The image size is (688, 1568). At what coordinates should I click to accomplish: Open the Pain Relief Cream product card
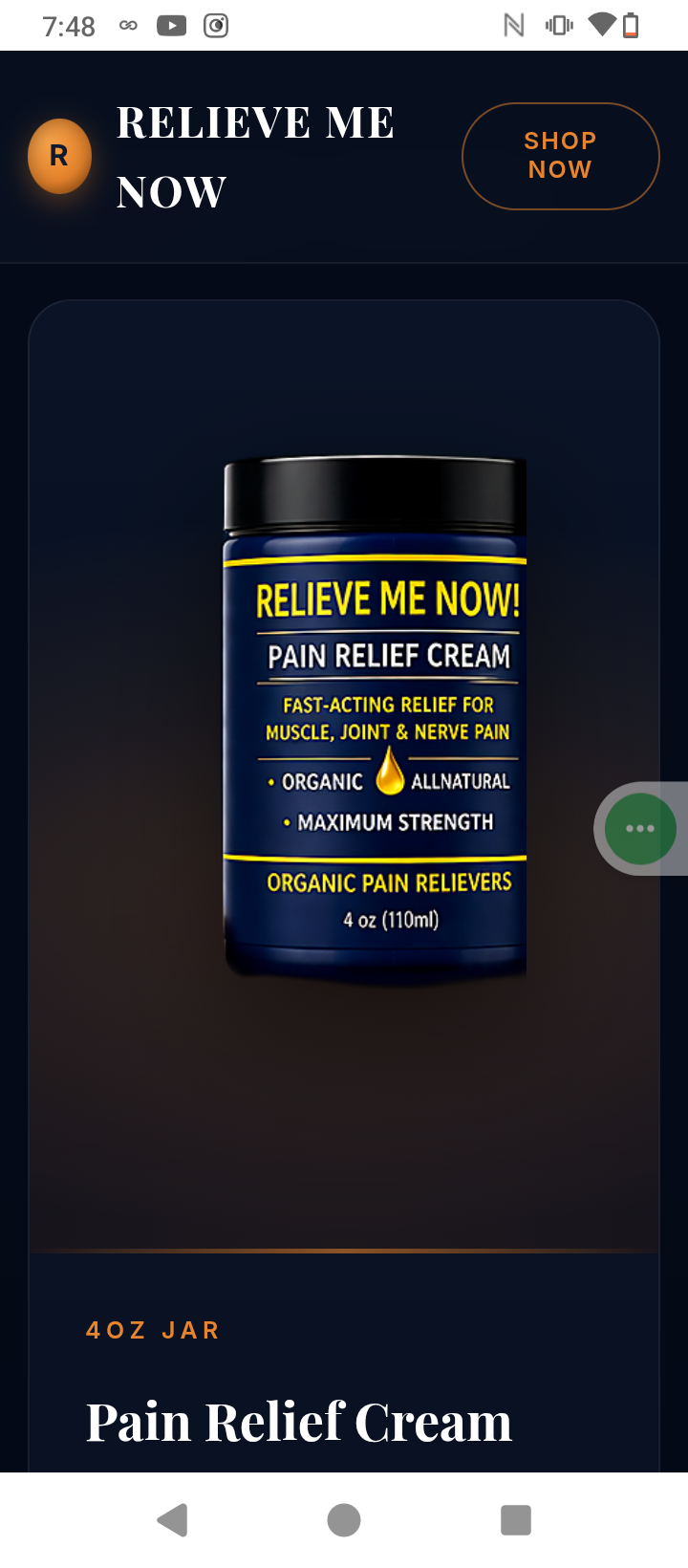click(344, 886)
